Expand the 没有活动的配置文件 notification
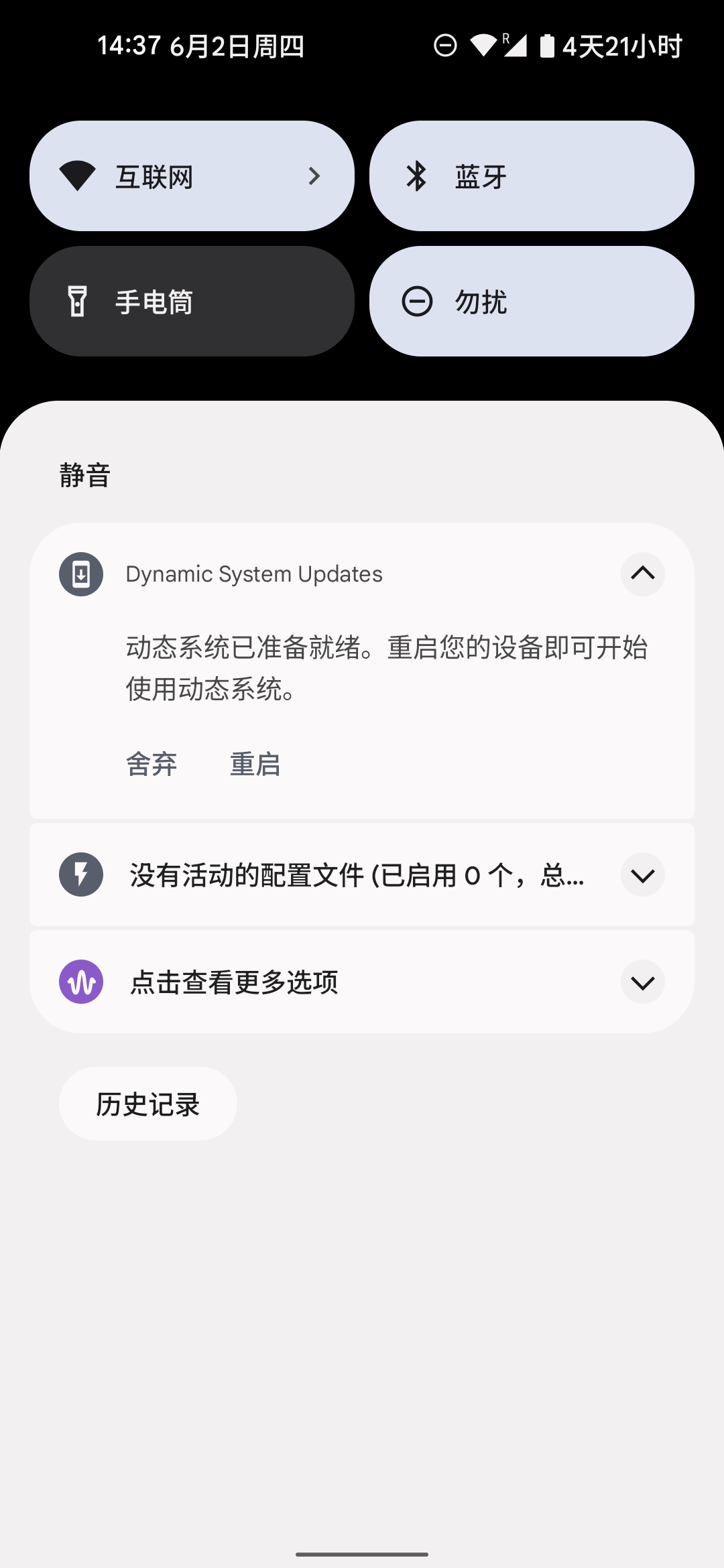 [x=642, y=874]
